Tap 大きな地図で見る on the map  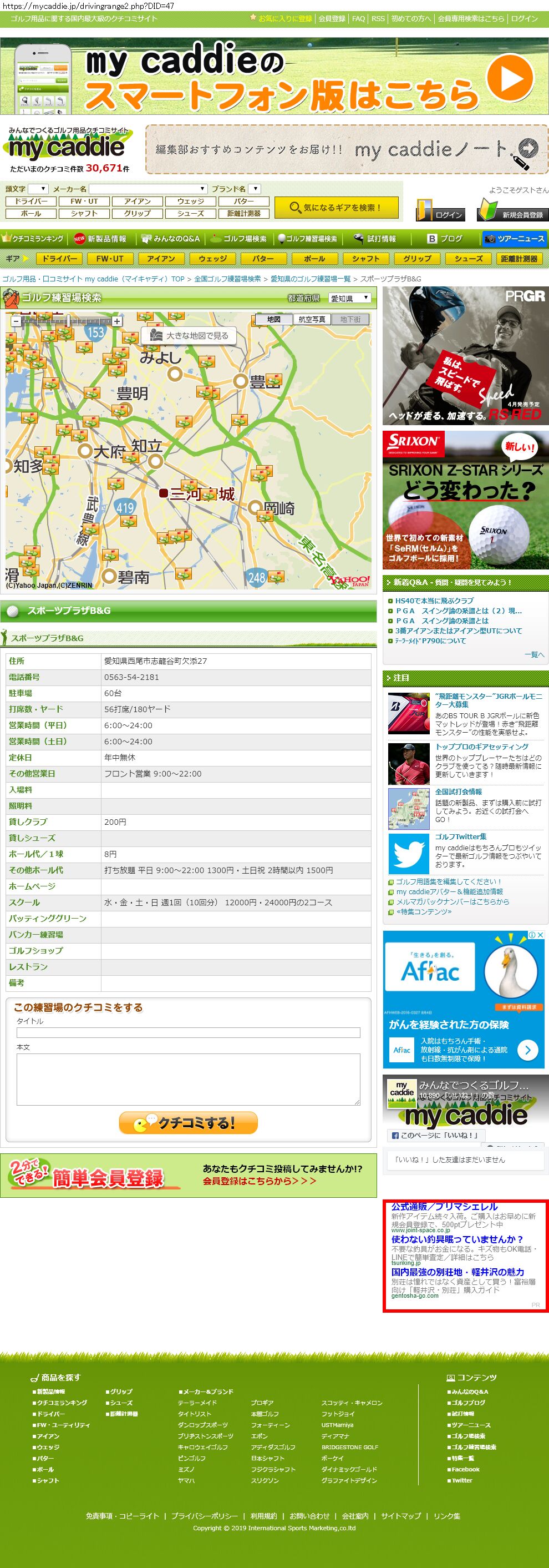pyautogui.click(x=189, y=335)
